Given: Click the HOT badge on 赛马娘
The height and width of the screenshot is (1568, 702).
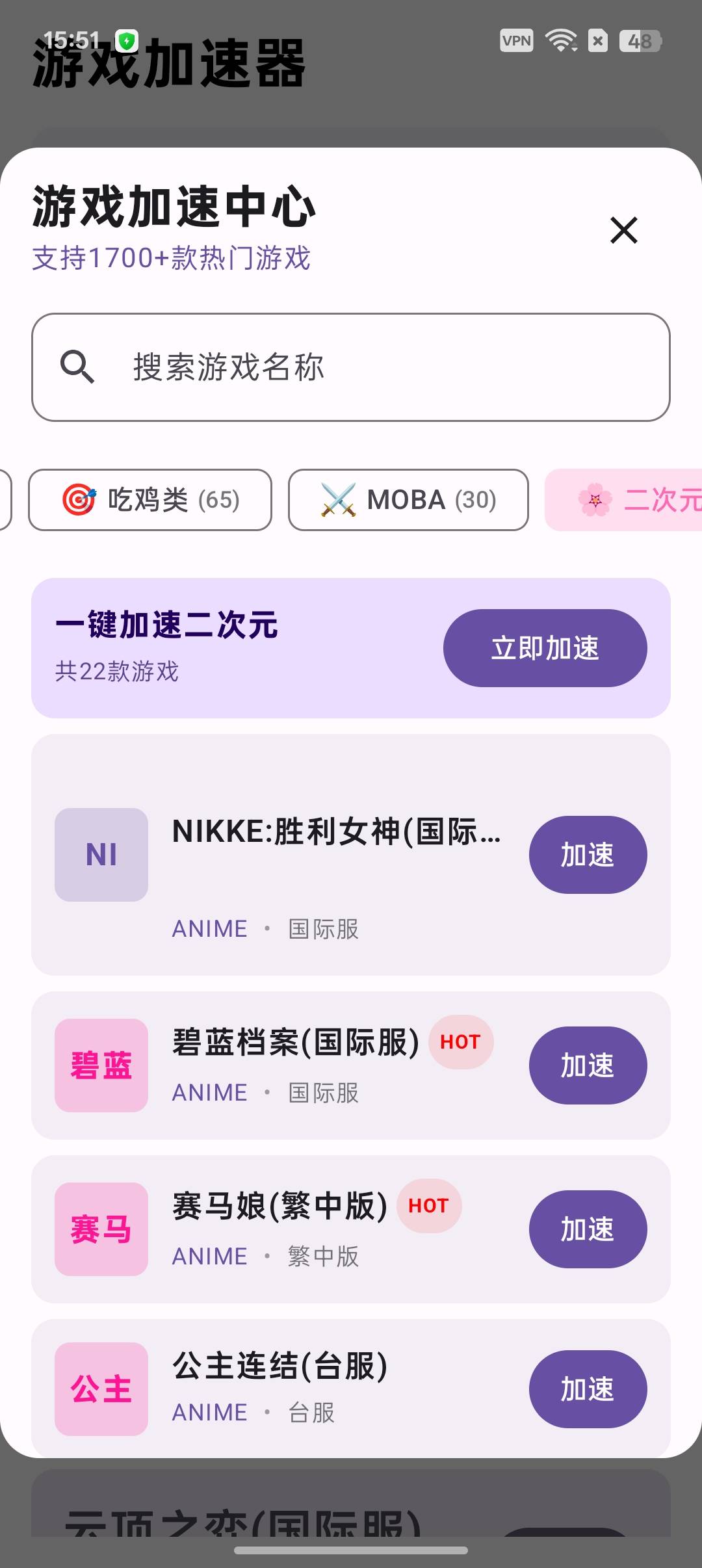Looking at the screenshot, I should pyautogui.click(x=428, y=1206).
